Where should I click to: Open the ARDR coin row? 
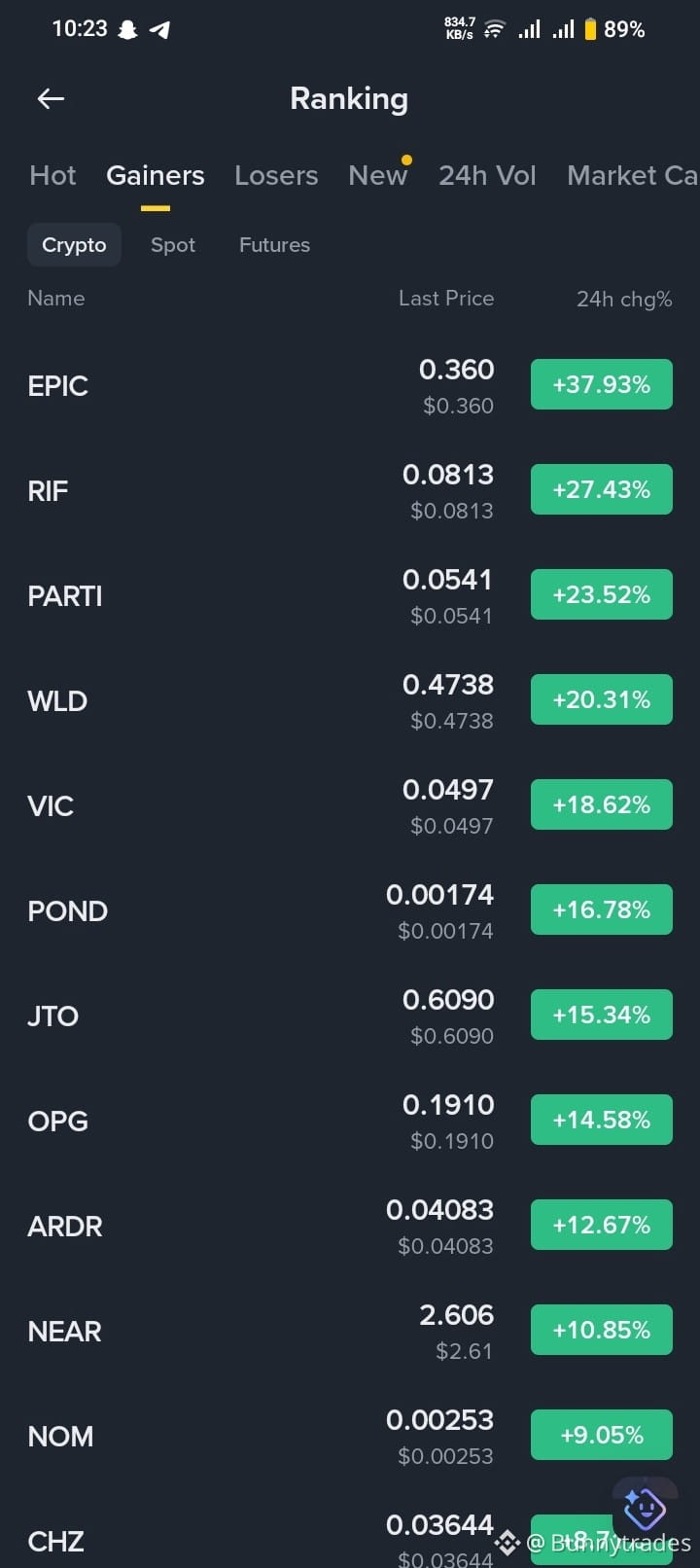(350, 1227)
